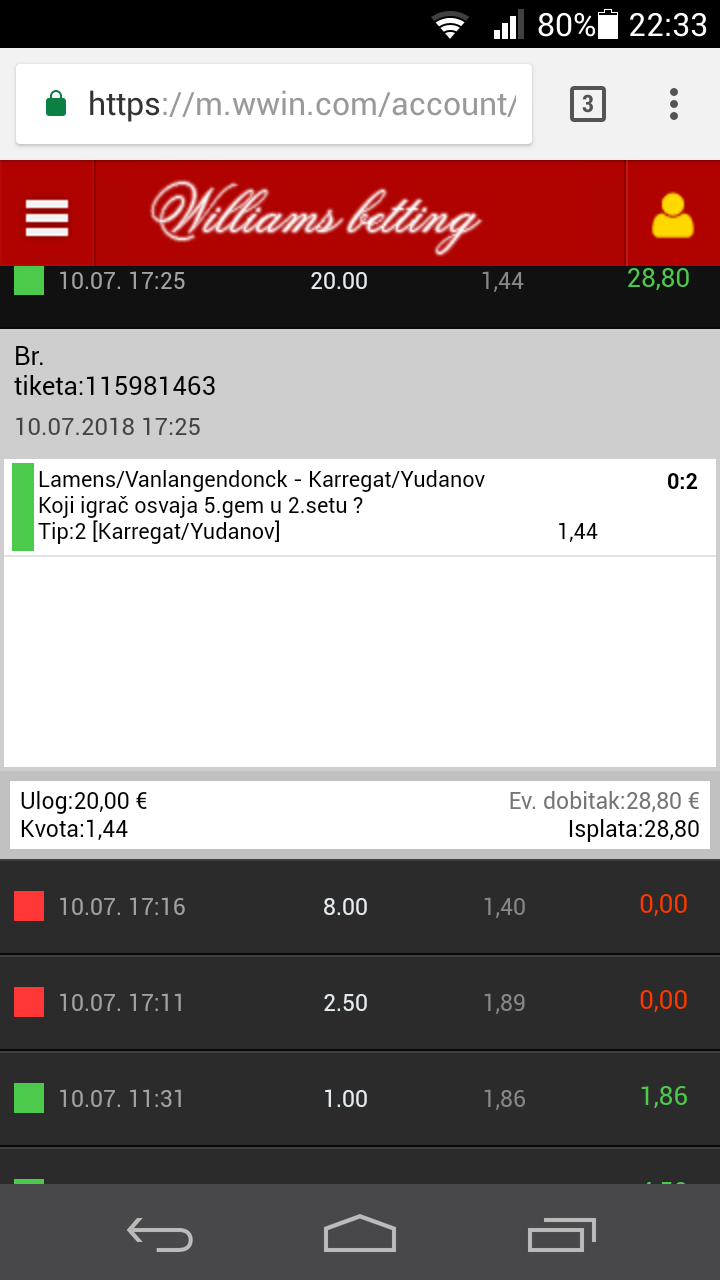Expand the ticket from 10.07. 11:31

(x=360, y=1099)
